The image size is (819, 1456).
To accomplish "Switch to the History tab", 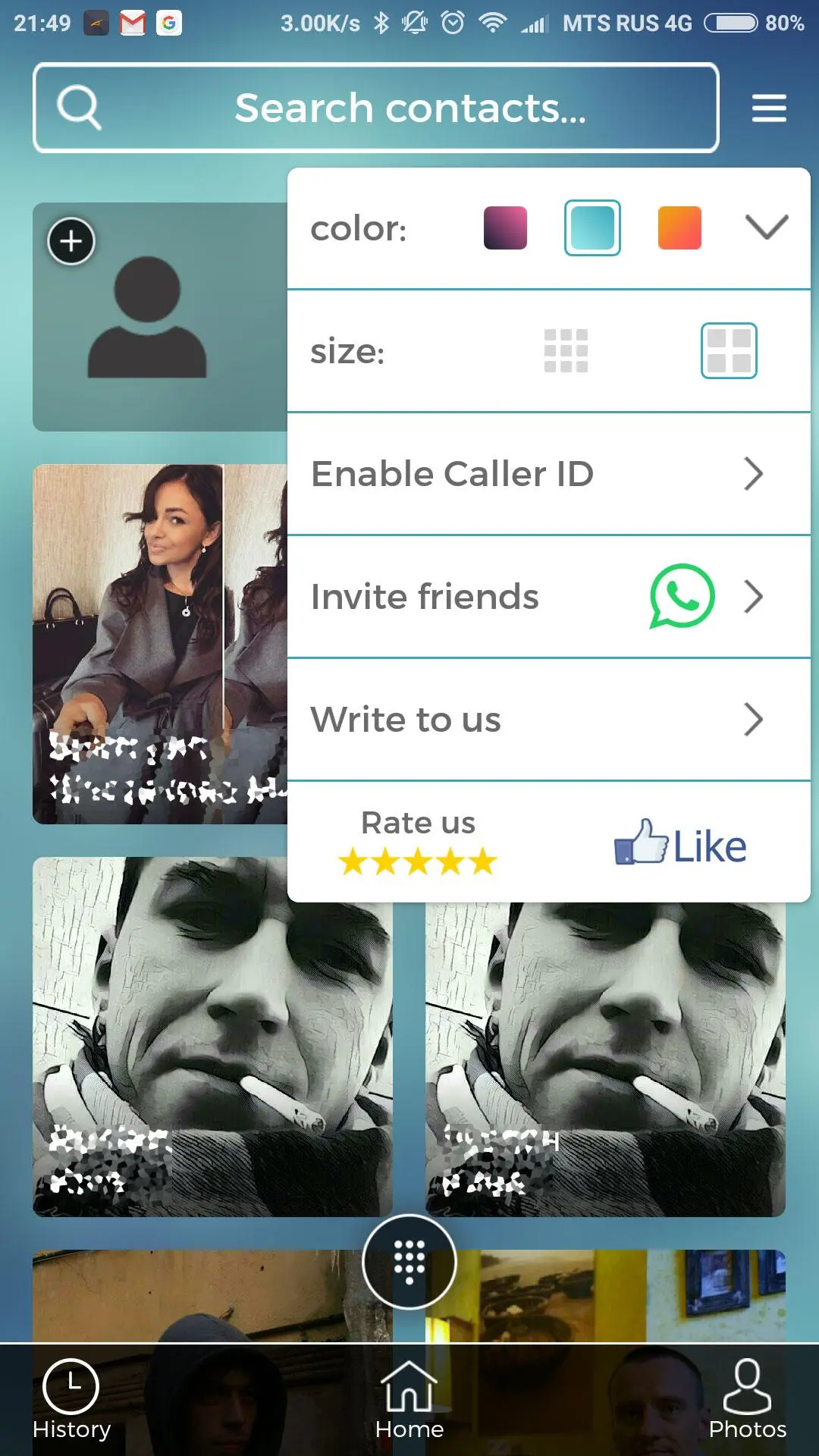I will pyautogui.click(x=71, y=1400).
